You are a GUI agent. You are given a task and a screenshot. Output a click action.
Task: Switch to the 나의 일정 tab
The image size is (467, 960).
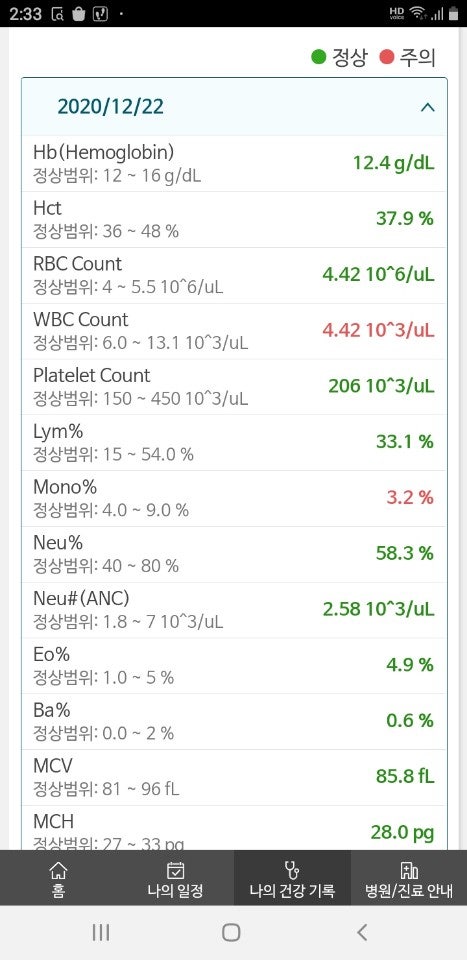tap(175, 877)
